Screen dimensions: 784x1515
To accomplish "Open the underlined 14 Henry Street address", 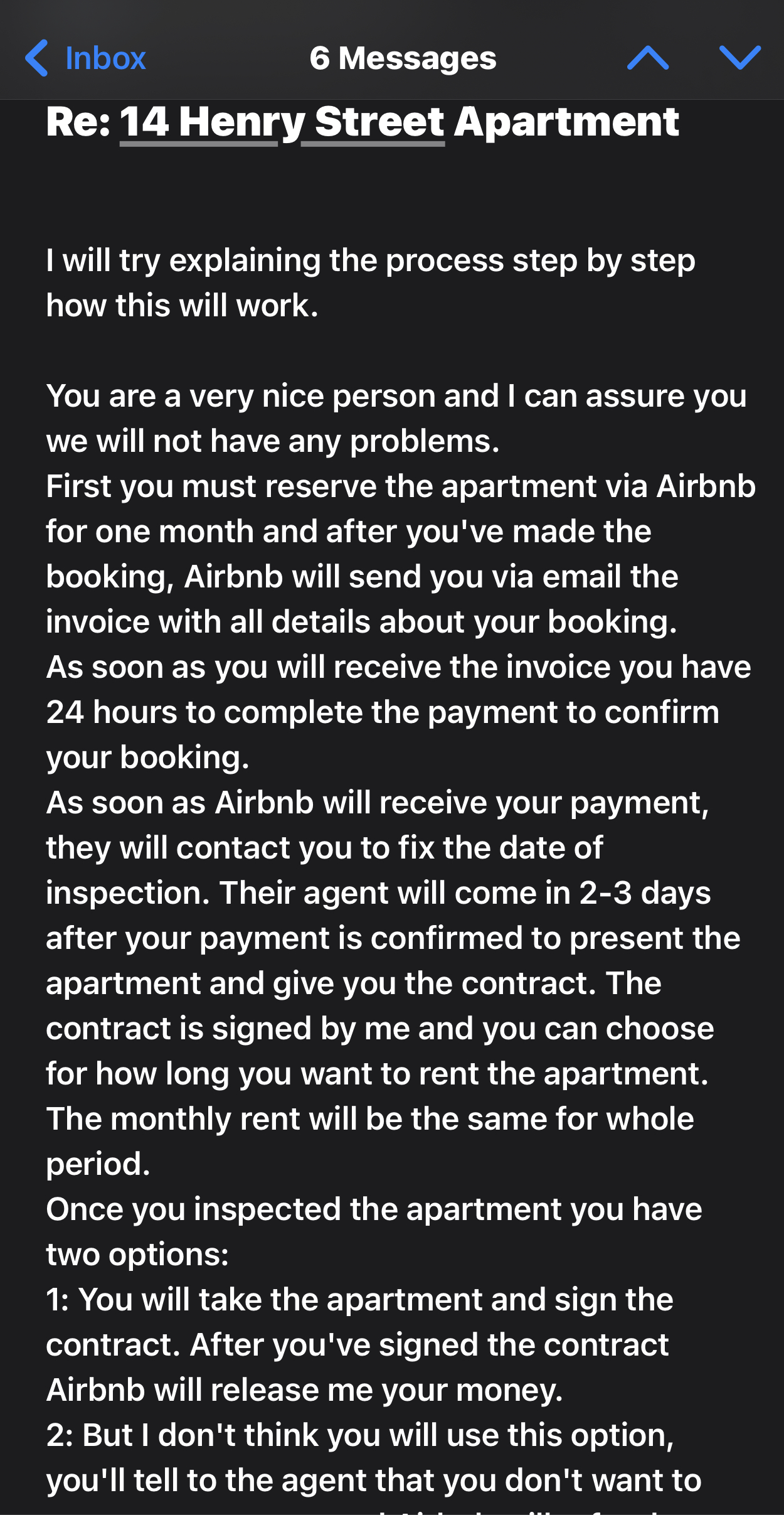I will click(x=282, y=122).
